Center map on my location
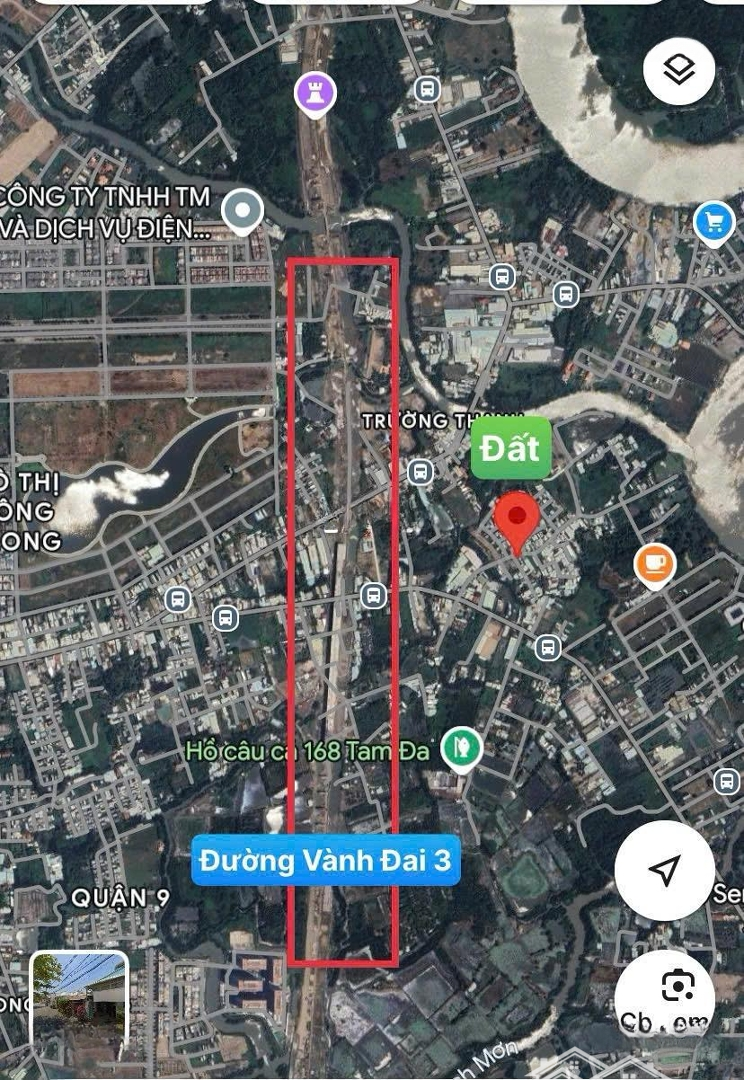Screen dimensions: 744x1080 tap(664, 871)
